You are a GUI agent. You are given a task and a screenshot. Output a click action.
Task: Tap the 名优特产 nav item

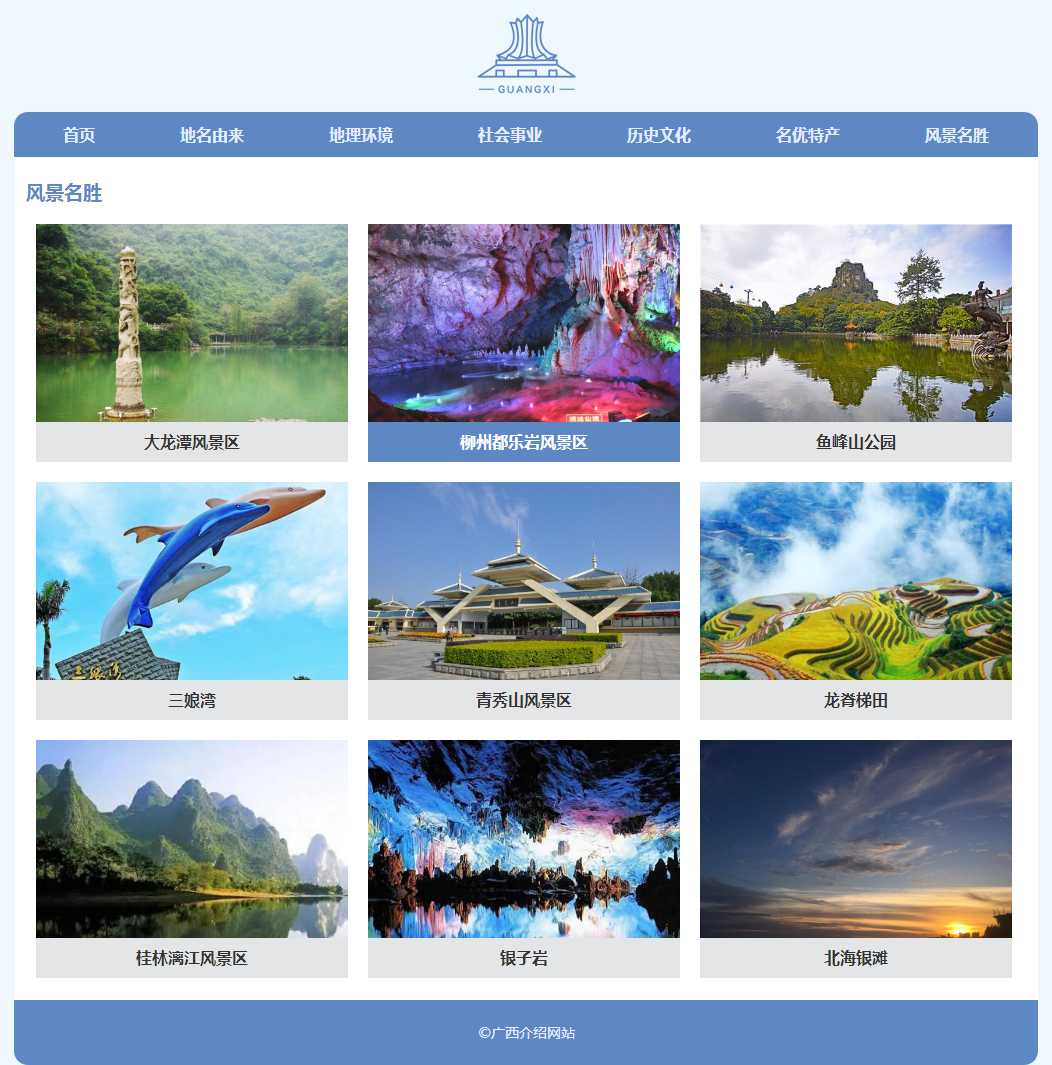[x=807, y=135]
